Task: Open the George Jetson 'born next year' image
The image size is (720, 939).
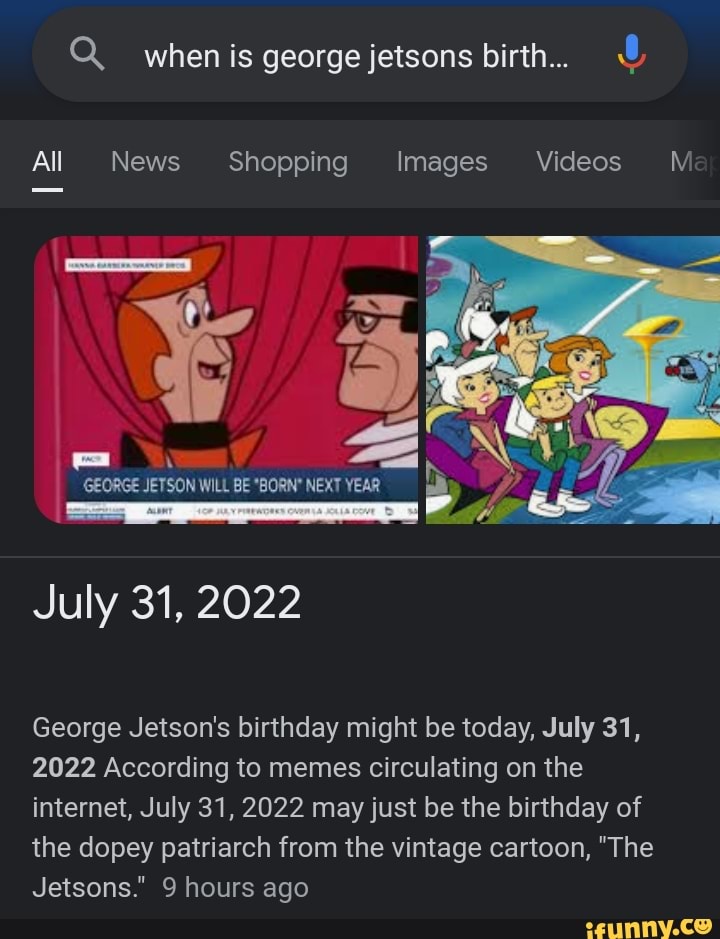Action: pyautogui.click(x=226, y=380)
